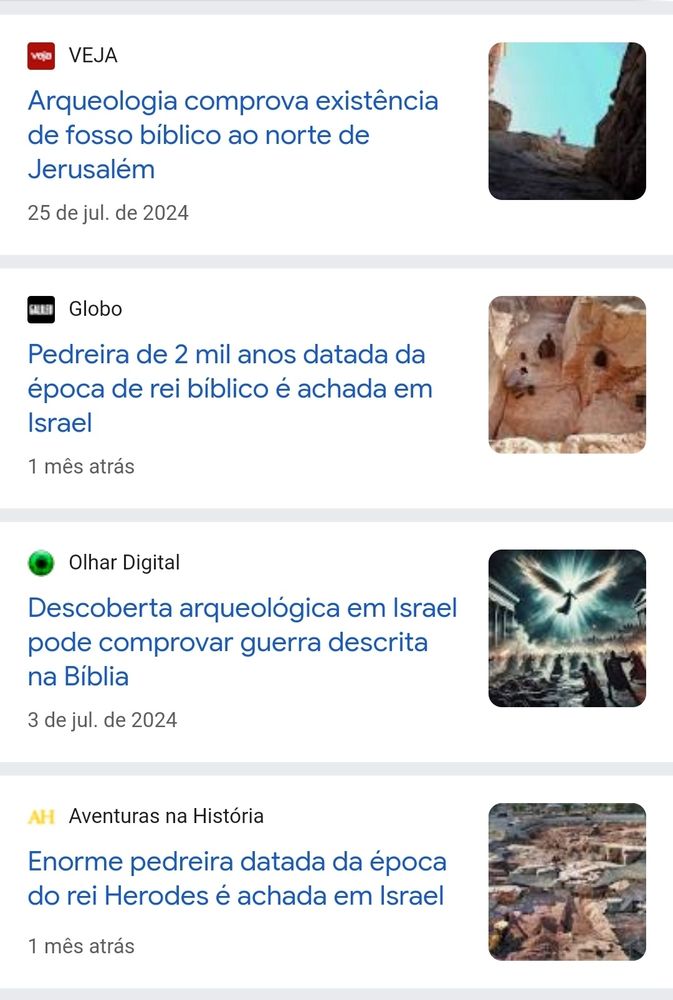Read Globo's story on the 2,000-year-old quarry
673x1000 pixels.
(x=230, y=388)
